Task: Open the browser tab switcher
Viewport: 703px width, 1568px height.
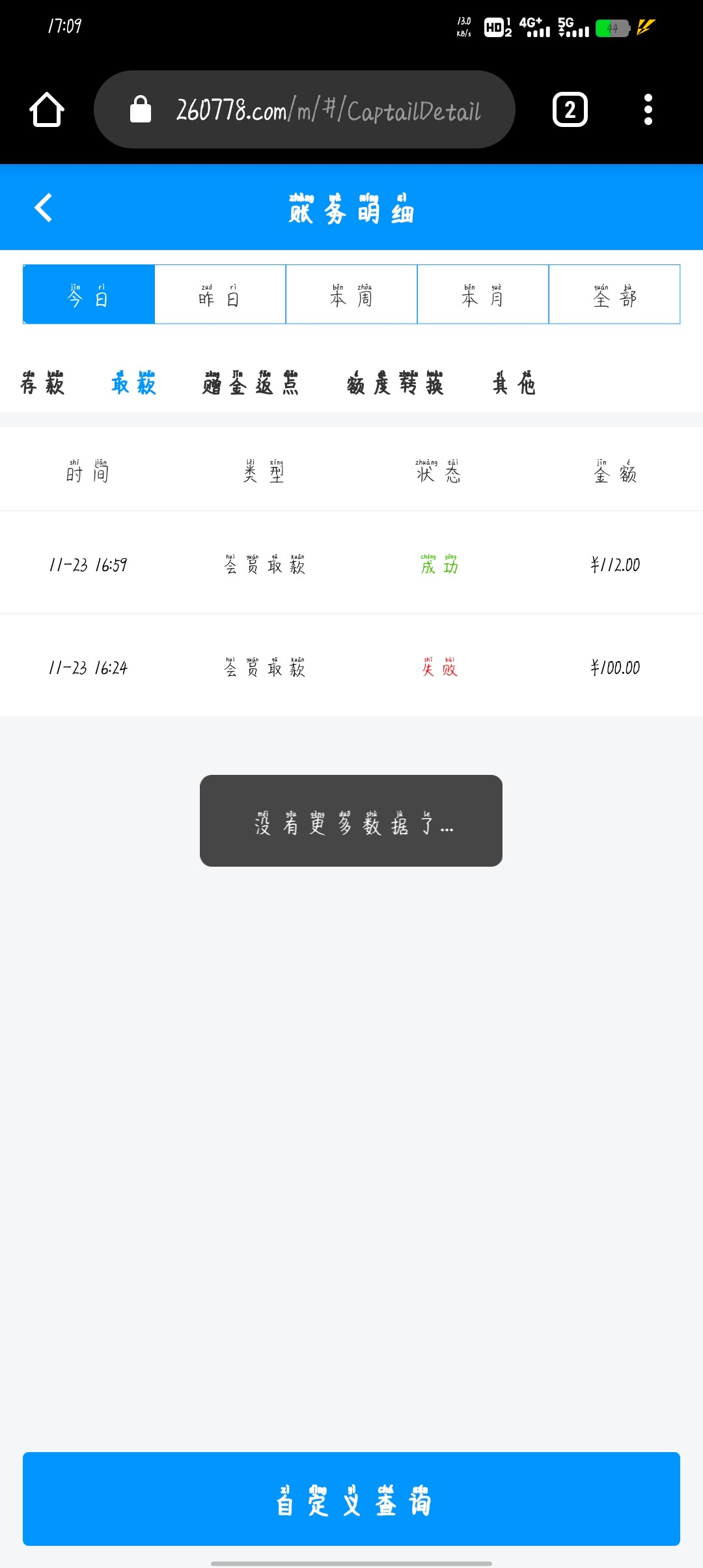Action: point(570,109)
